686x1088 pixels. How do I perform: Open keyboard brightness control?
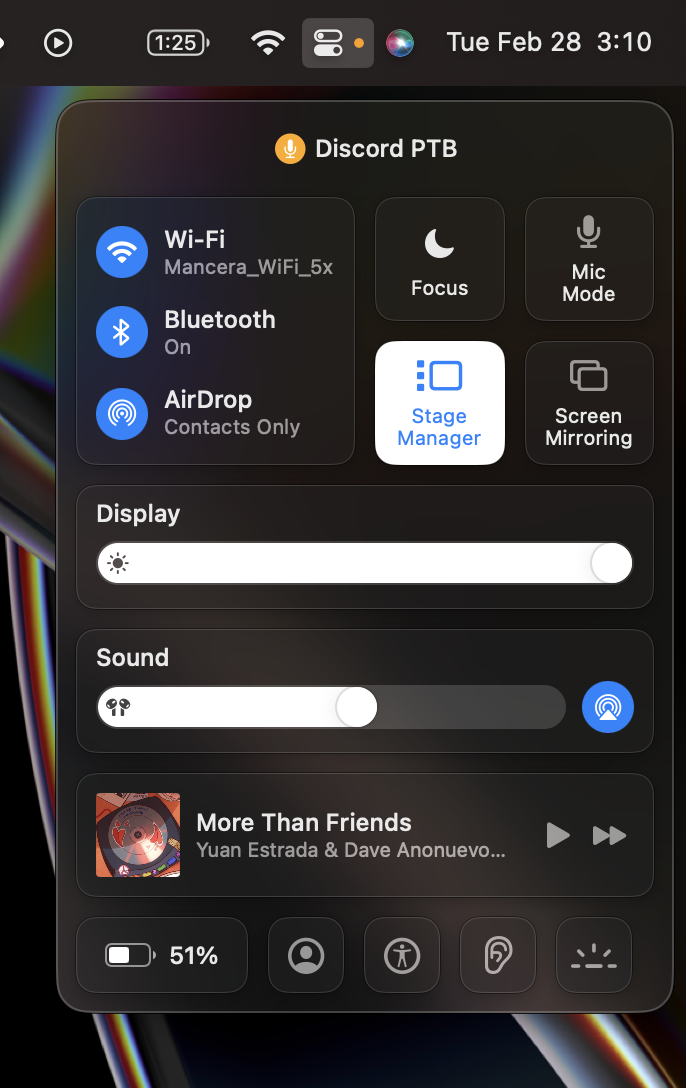593,955
